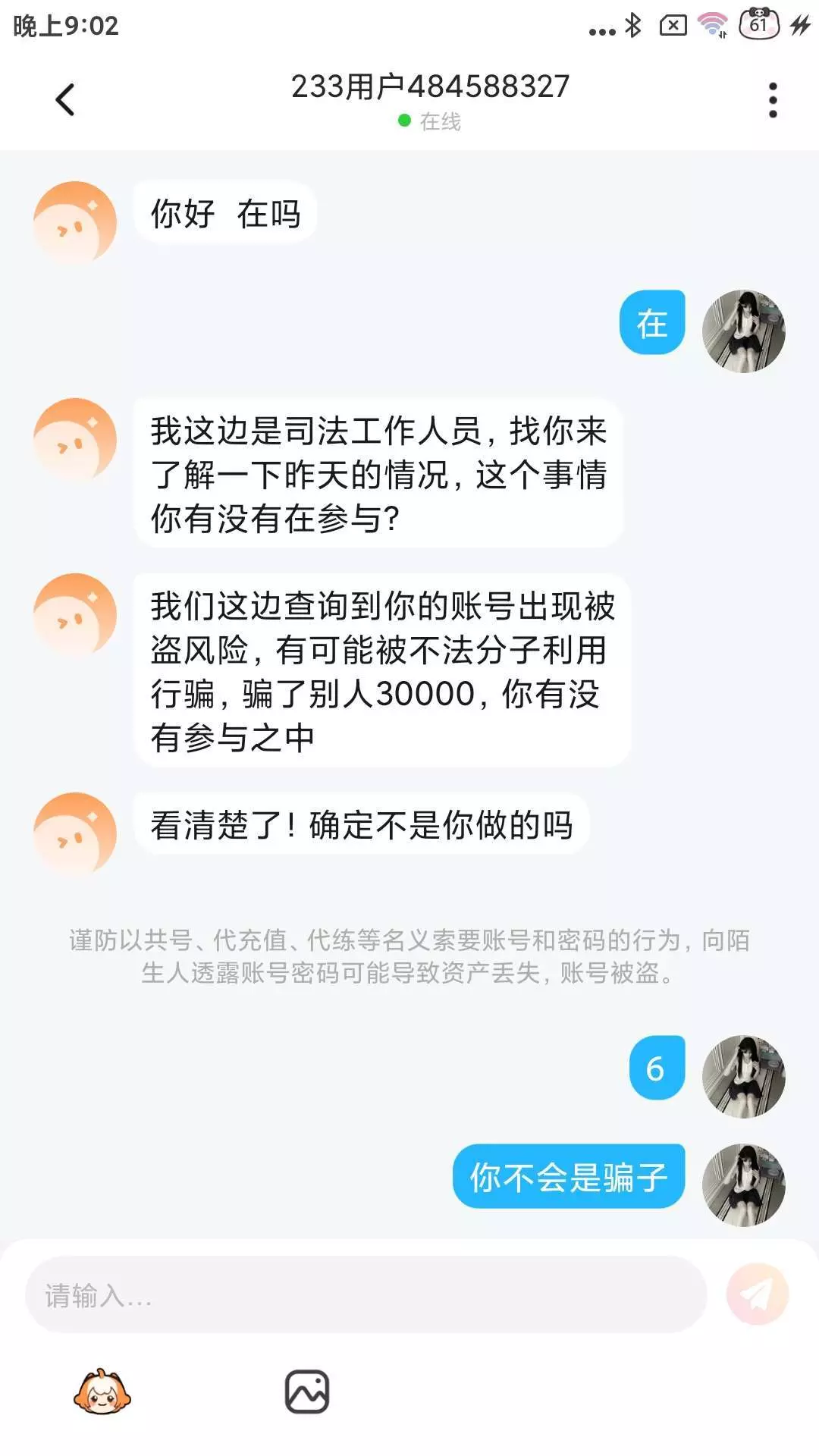Open my profile avatar beside 你不会是骗子
The width and height of the screenshot is (819, 1456).
click(x=743, y=1185)
